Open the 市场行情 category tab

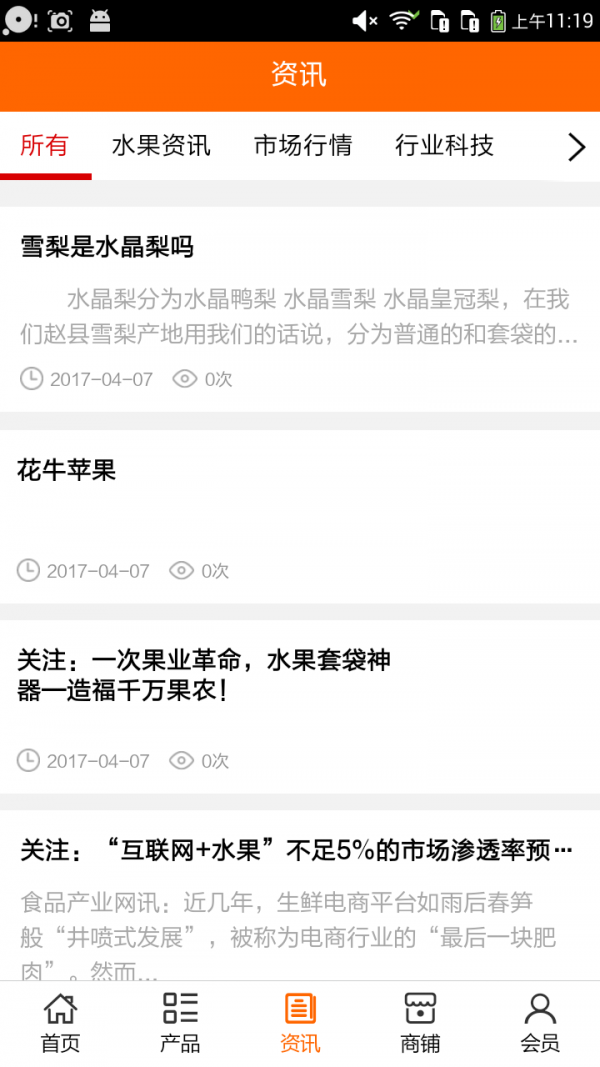coord(303,146)
